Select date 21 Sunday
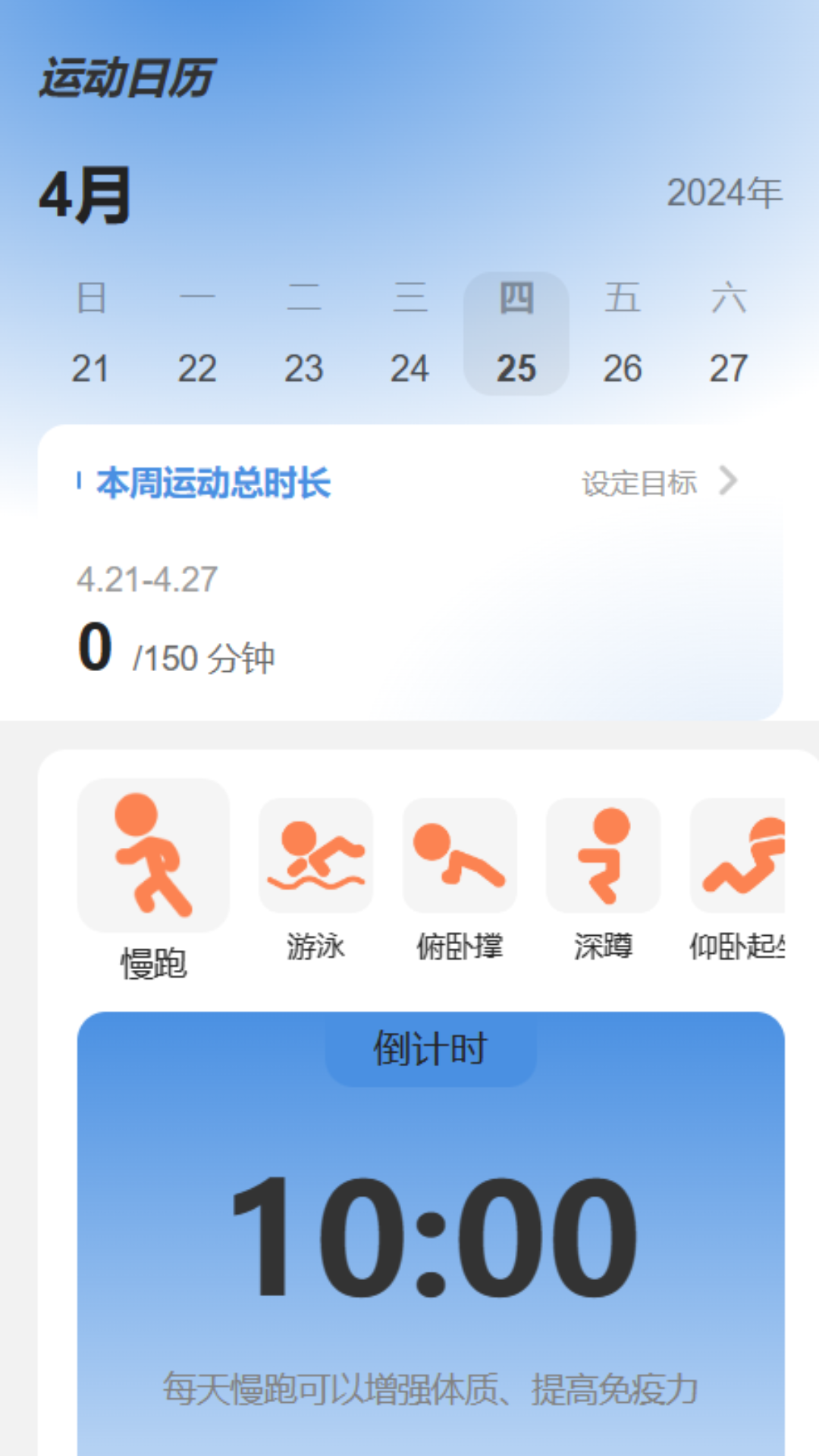Image resolution: width=819 pixels, height=1456 pixels. tap(90, 369)
